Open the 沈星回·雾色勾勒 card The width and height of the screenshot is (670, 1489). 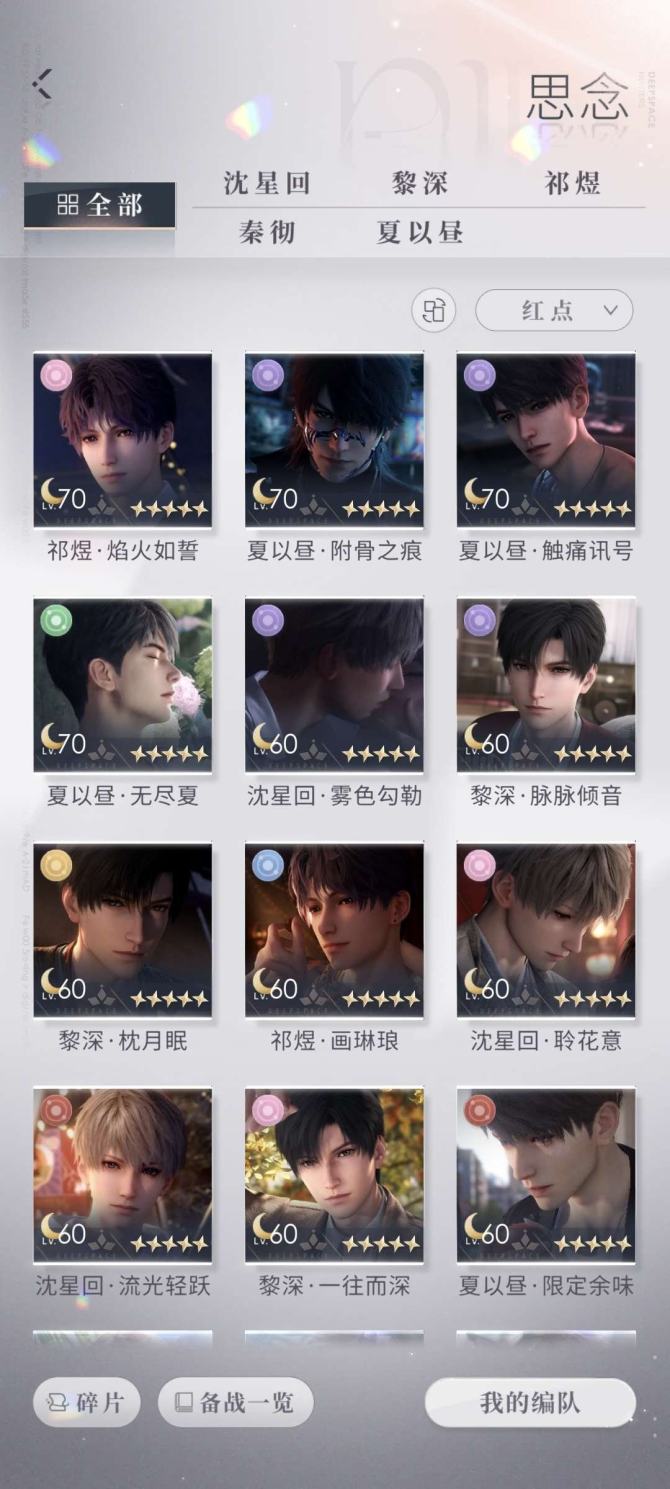tap(334, 685)
